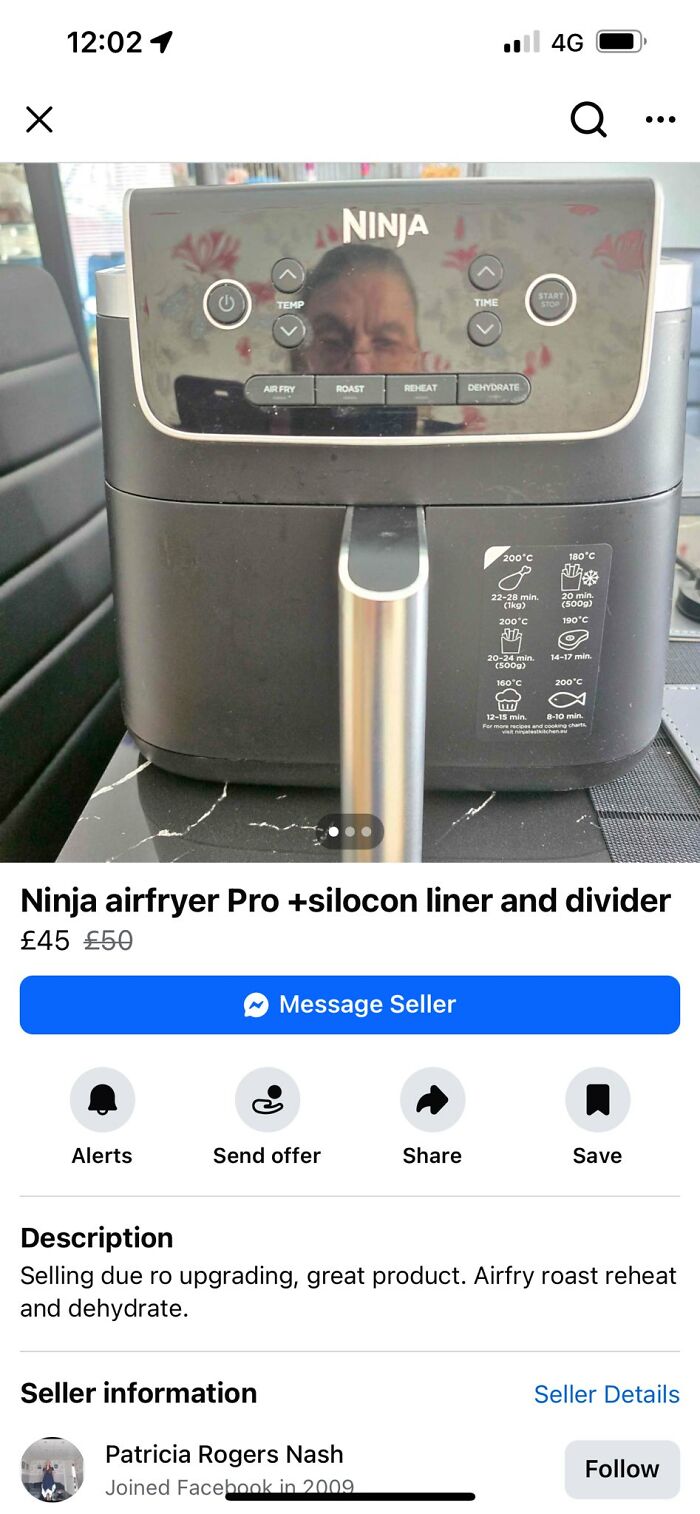Close the listing with the X icon
The height and width of the screenshot is (1514, 700).
(x=39, y=120)
